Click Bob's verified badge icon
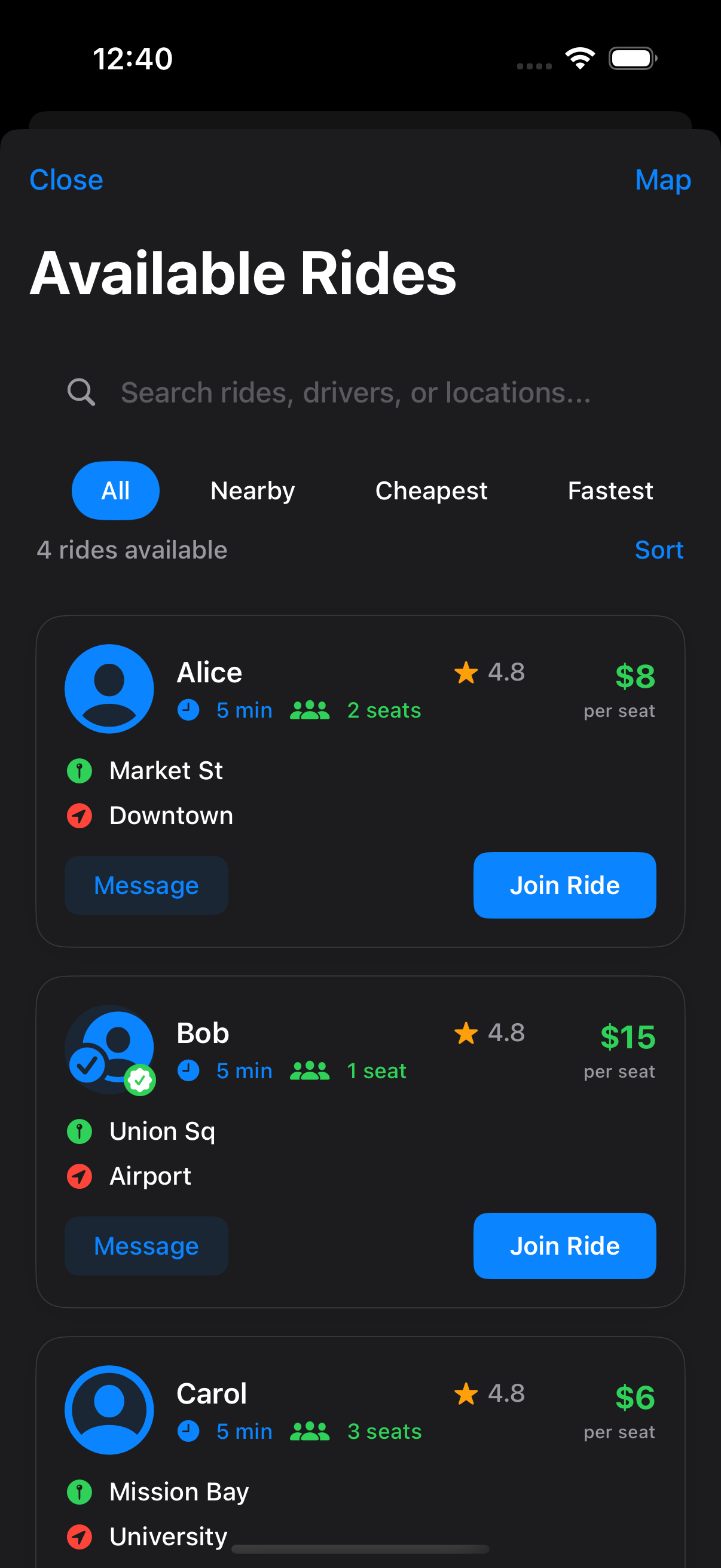Viewport: 721px width, 1568px height. click(x=139, y=1075)
